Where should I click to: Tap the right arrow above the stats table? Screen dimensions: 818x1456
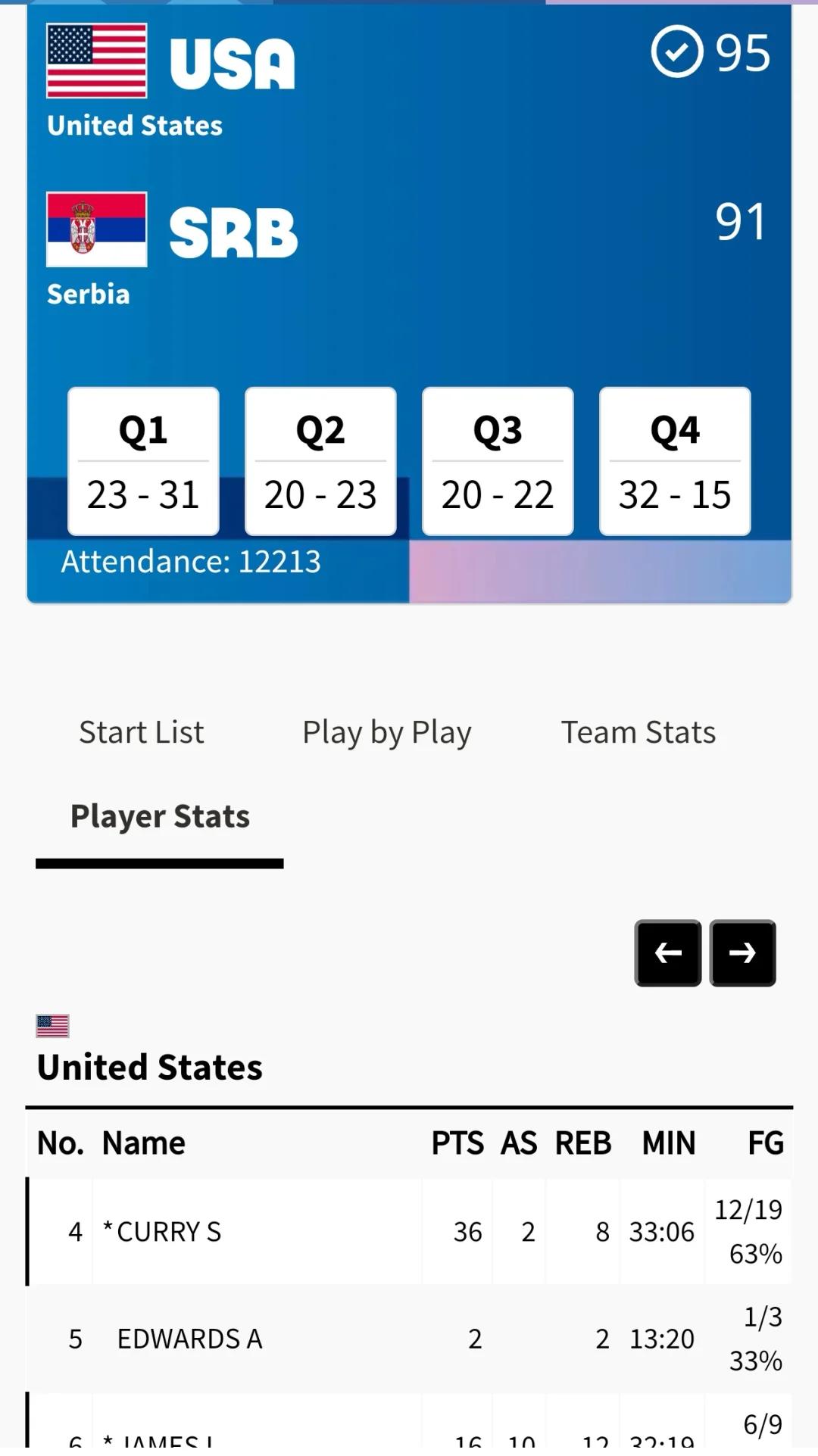click(742, 952)
